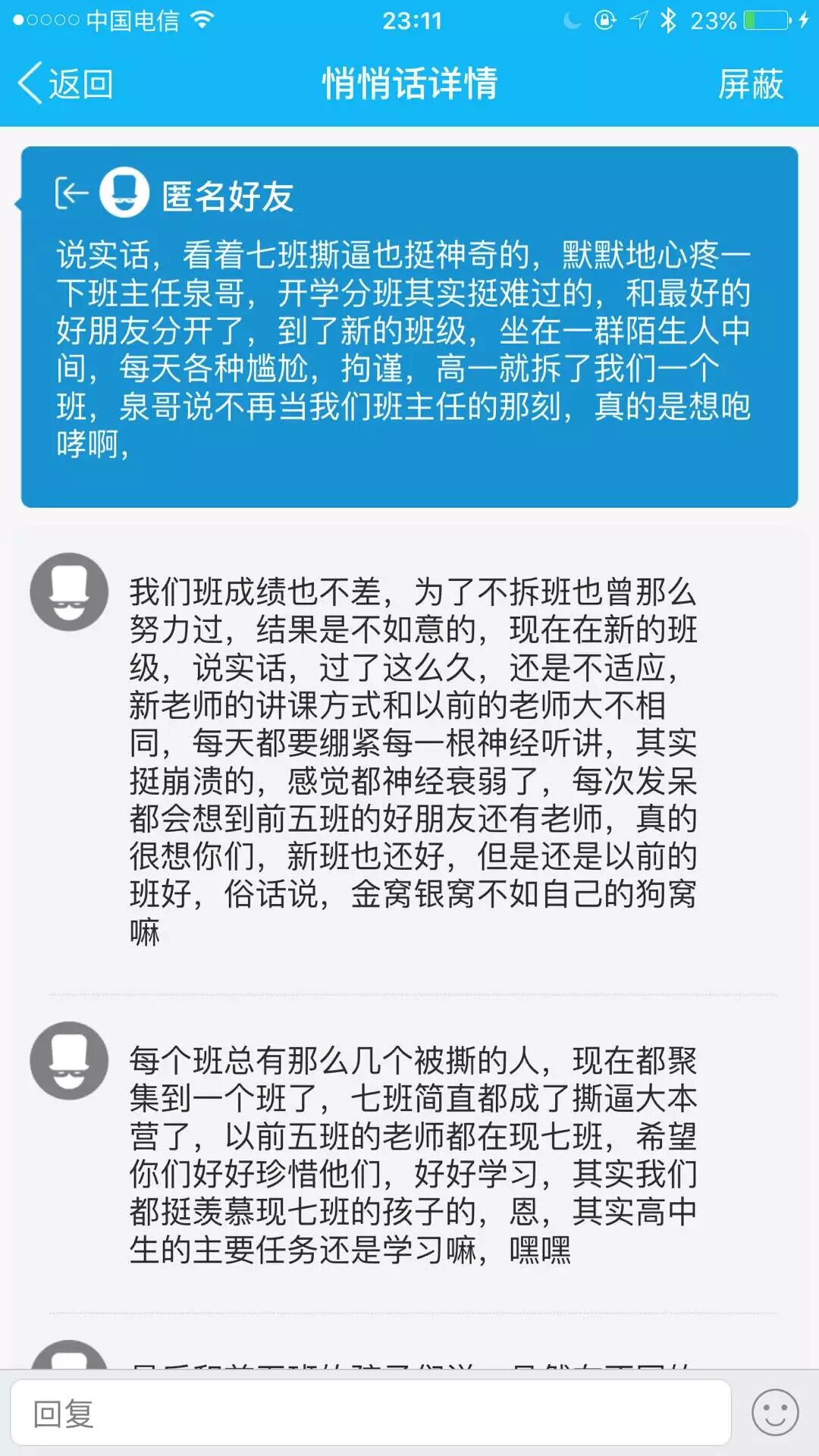Open the 回复 reply input field
Viewport: 819px width, 1456px height.
click(370, 1413)
